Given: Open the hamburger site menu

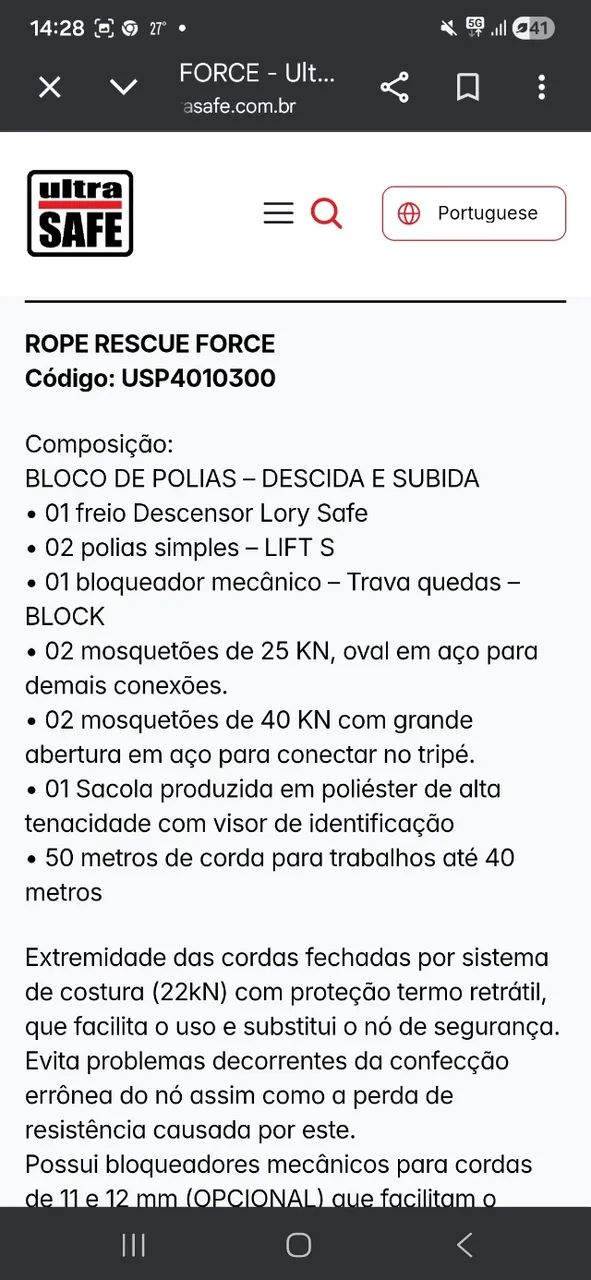Looking at the screenshot, I should tap(278, 213).
